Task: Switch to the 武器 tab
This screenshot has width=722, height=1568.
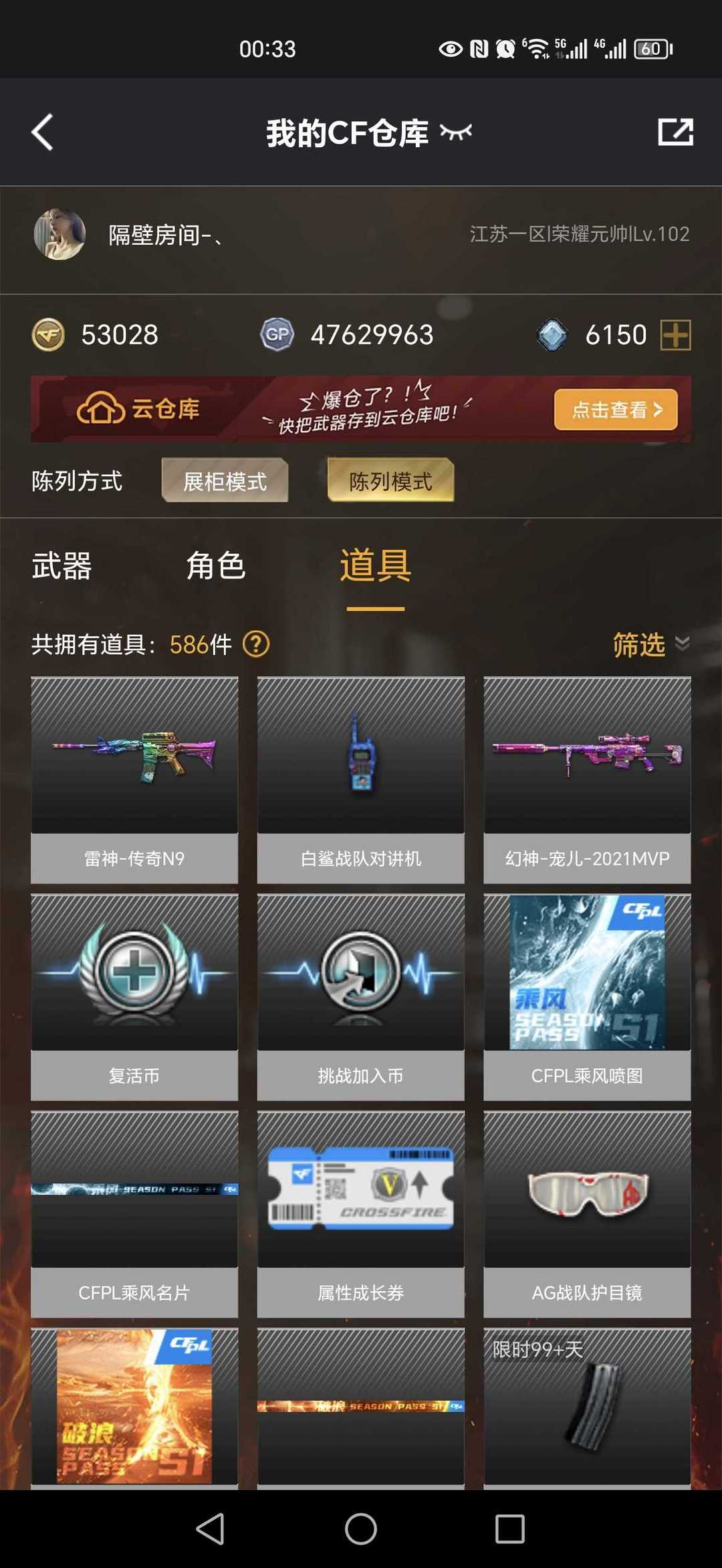Action: pyautogui.click(x=62, y=566)
